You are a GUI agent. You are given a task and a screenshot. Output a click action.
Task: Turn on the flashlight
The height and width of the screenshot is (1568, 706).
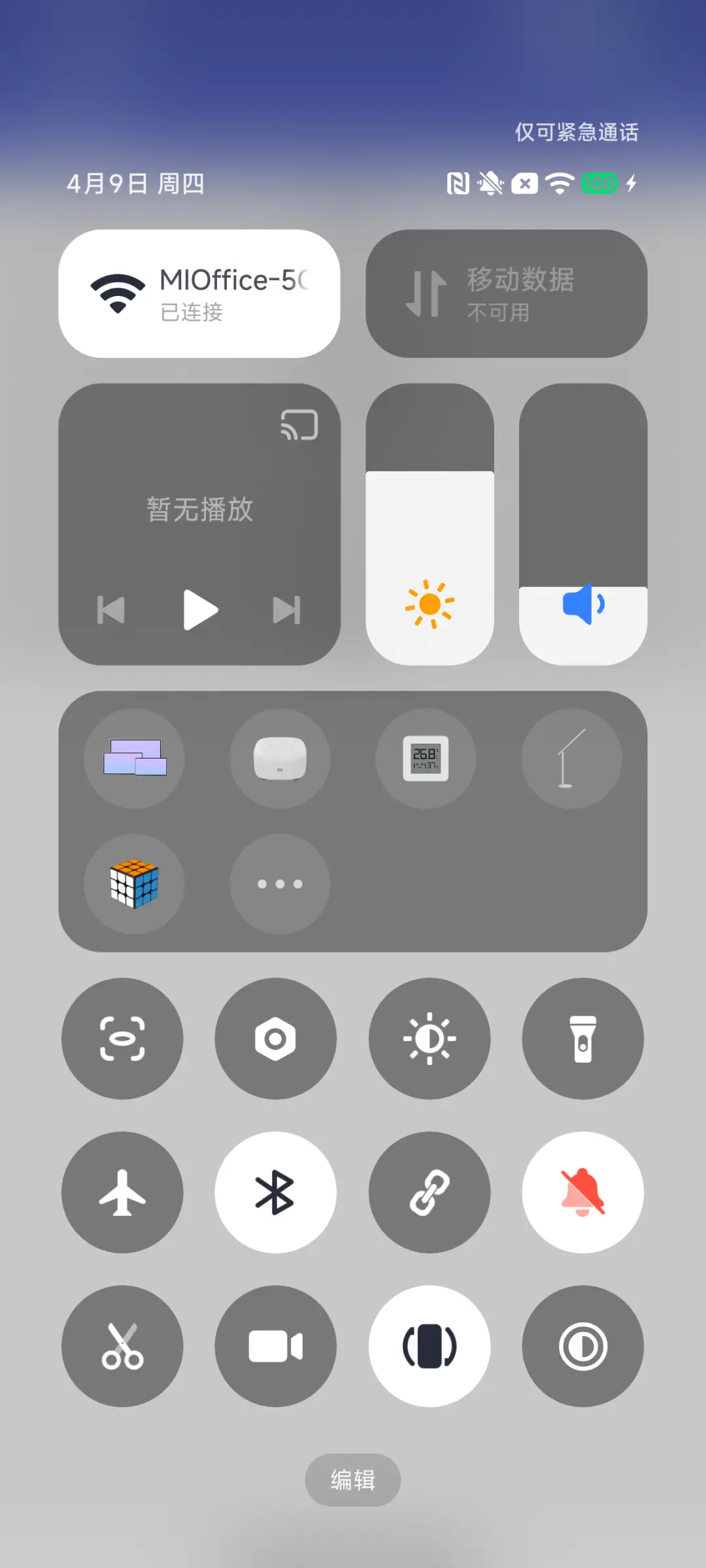coord(583,1039)
